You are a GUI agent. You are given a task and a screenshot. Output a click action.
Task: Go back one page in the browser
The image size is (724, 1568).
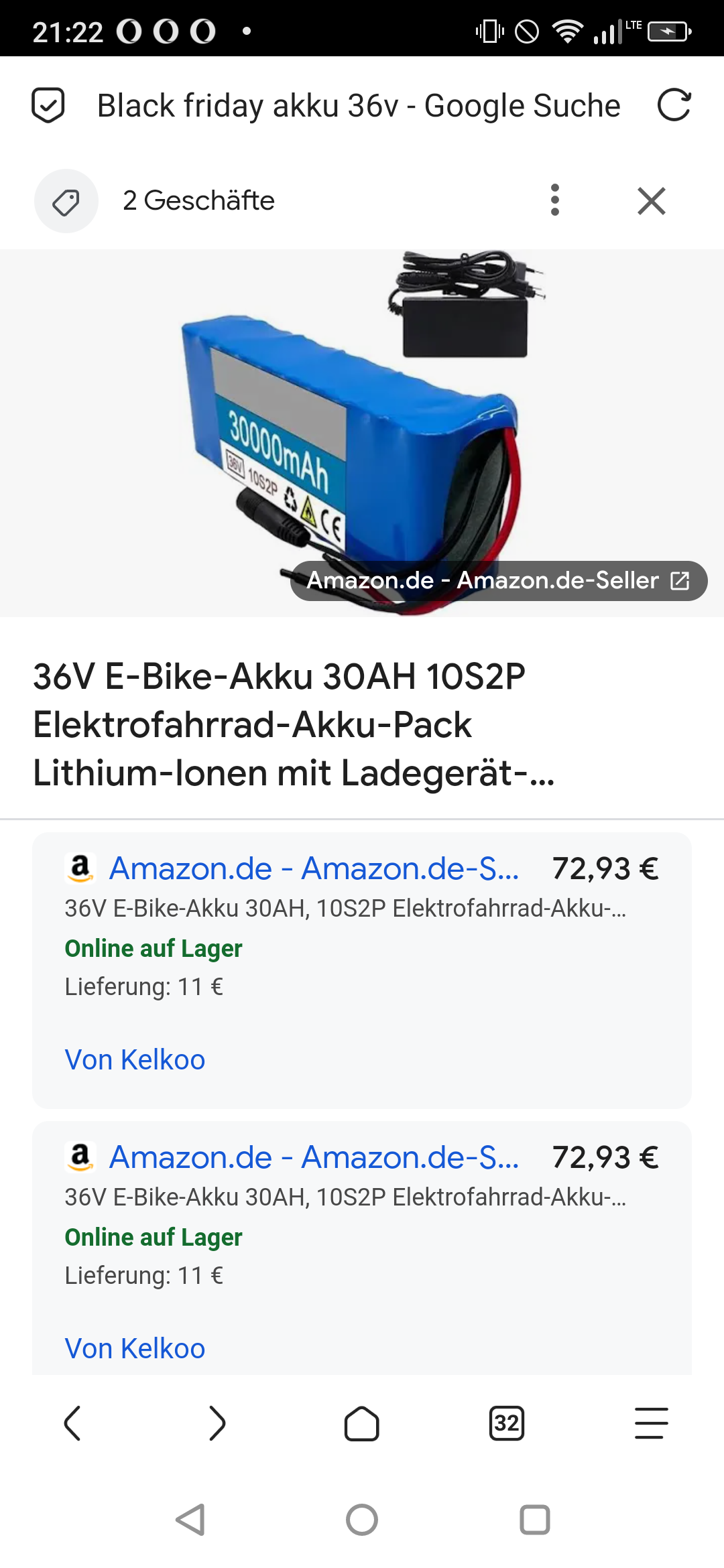click(x=72, y=1423)
